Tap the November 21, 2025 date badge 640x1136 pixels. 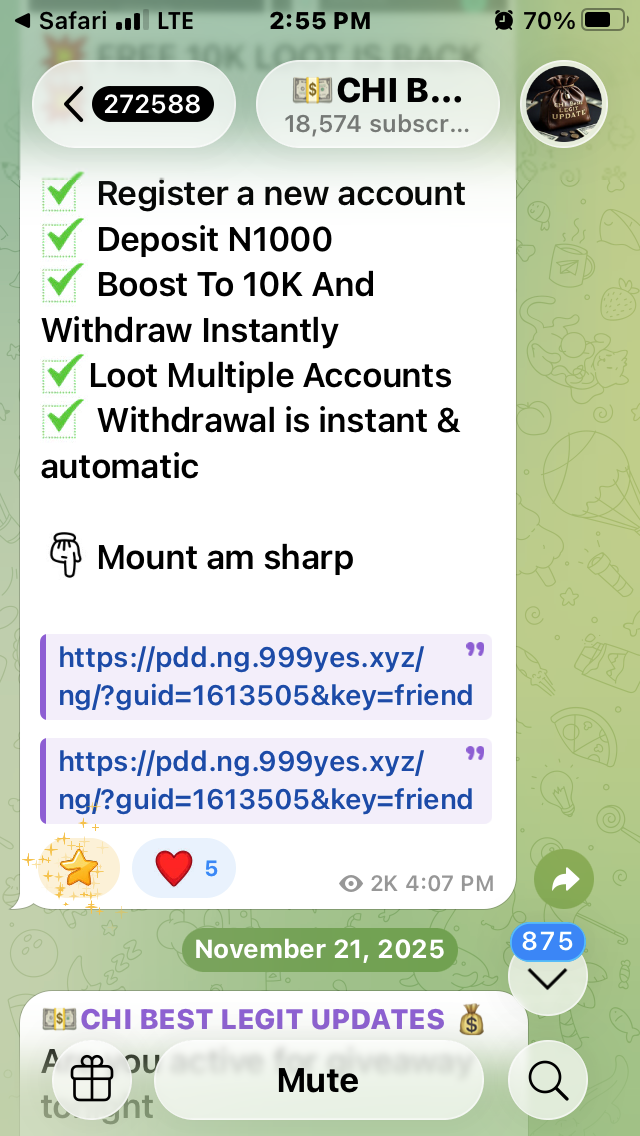point(319,949)
